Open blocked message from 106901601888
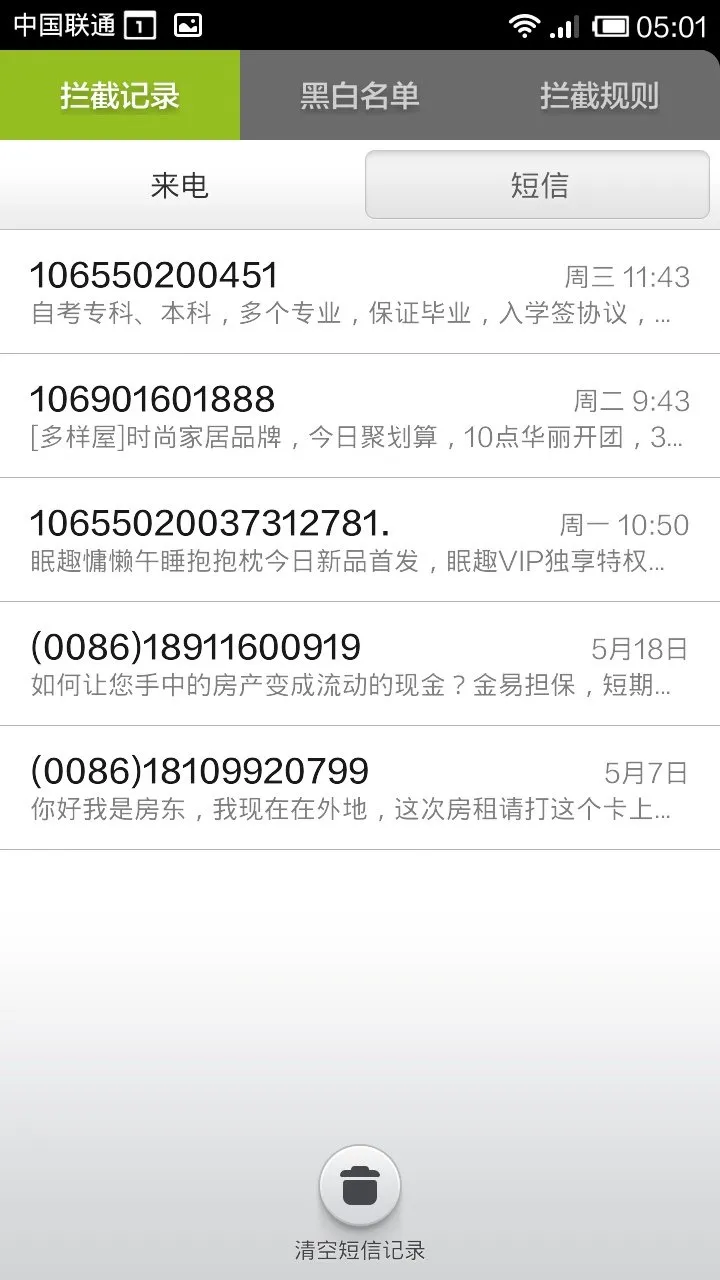 [x=360, y=416]
